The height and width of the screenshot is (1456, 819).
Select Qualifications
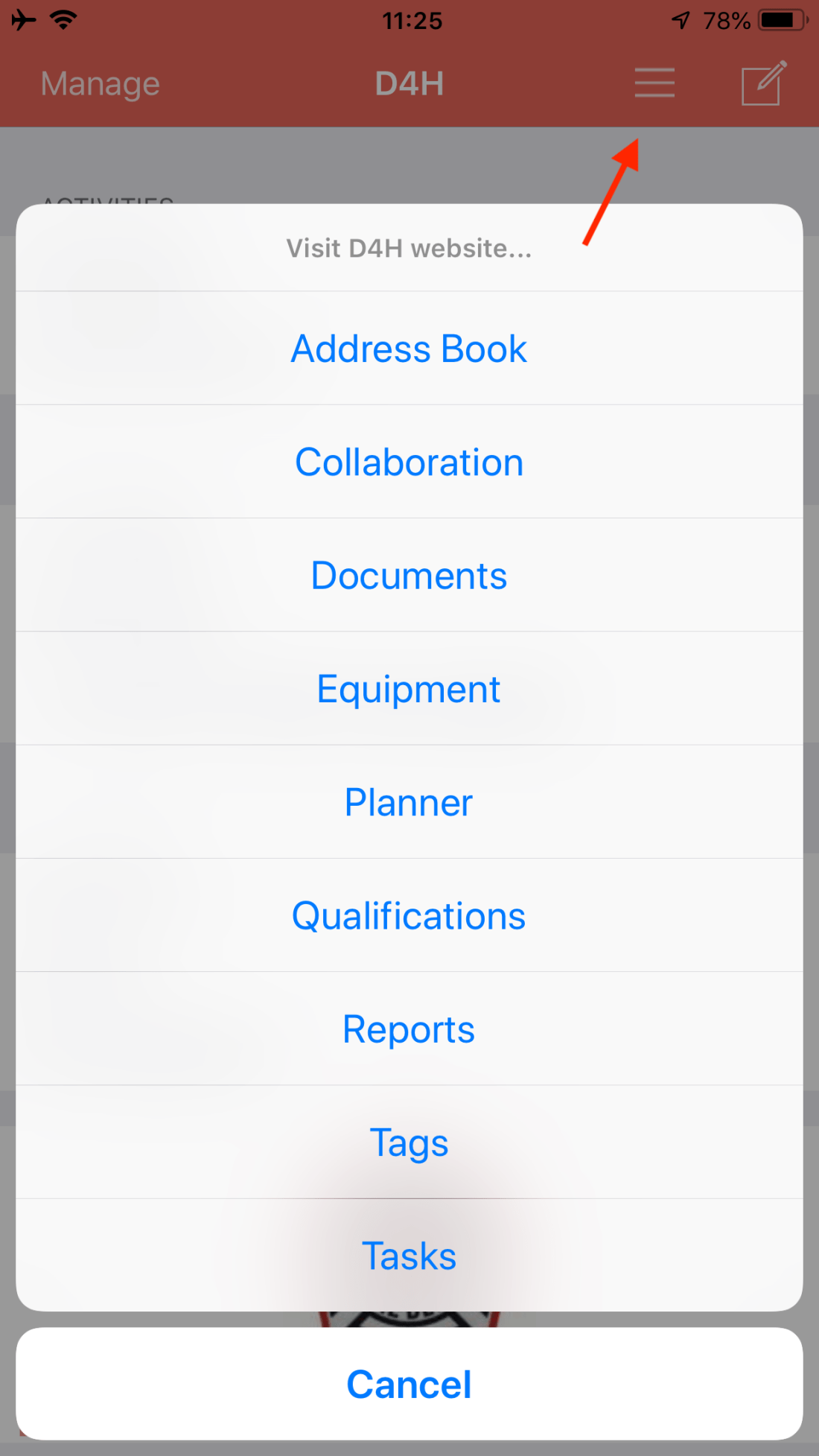pyautogui.click(x=409, y=915)
